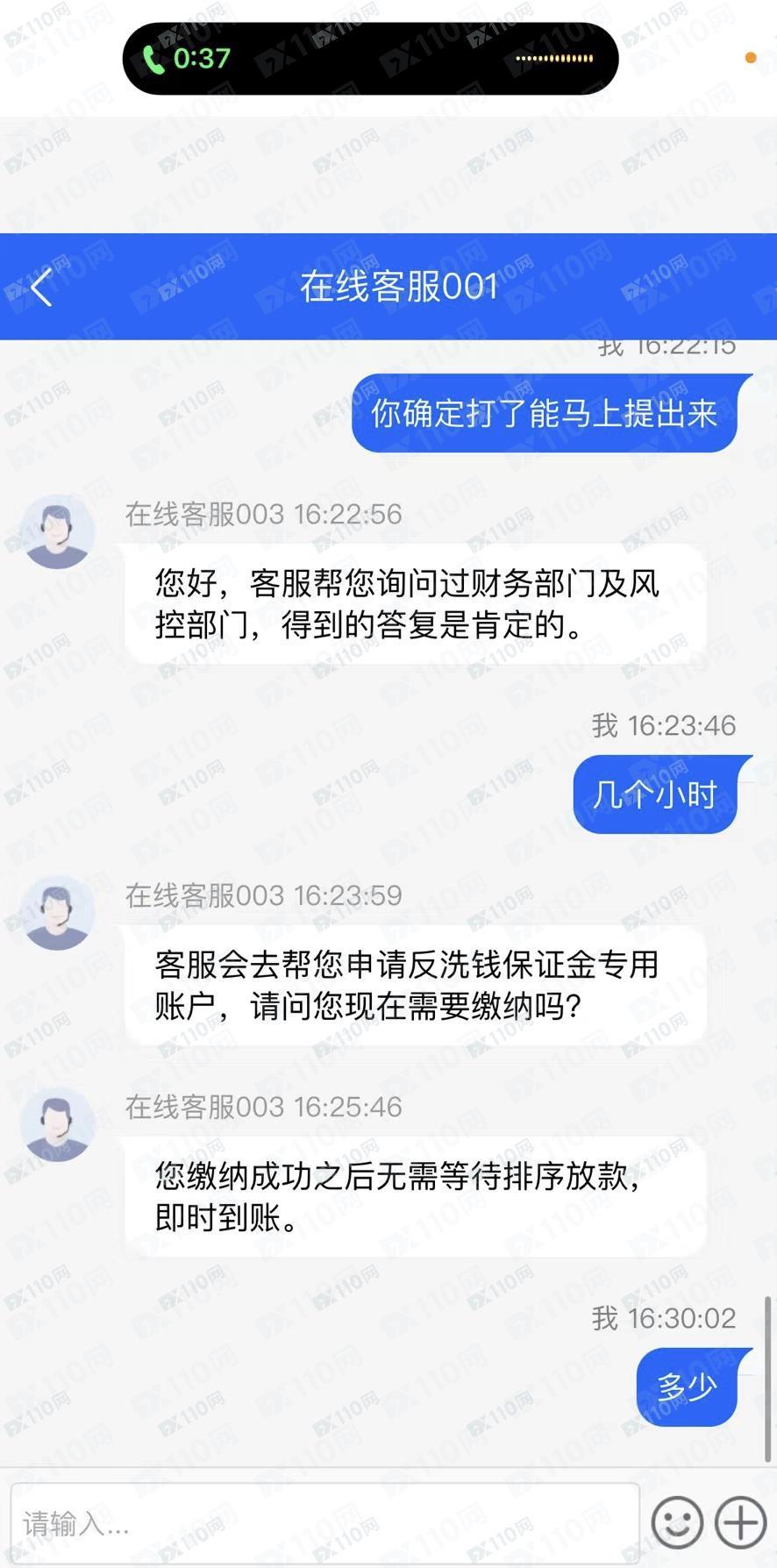The height and width of the screenshot is (1568, 777).
Task: Return to the ongoing call pill
Action: (x=370, y=59)
